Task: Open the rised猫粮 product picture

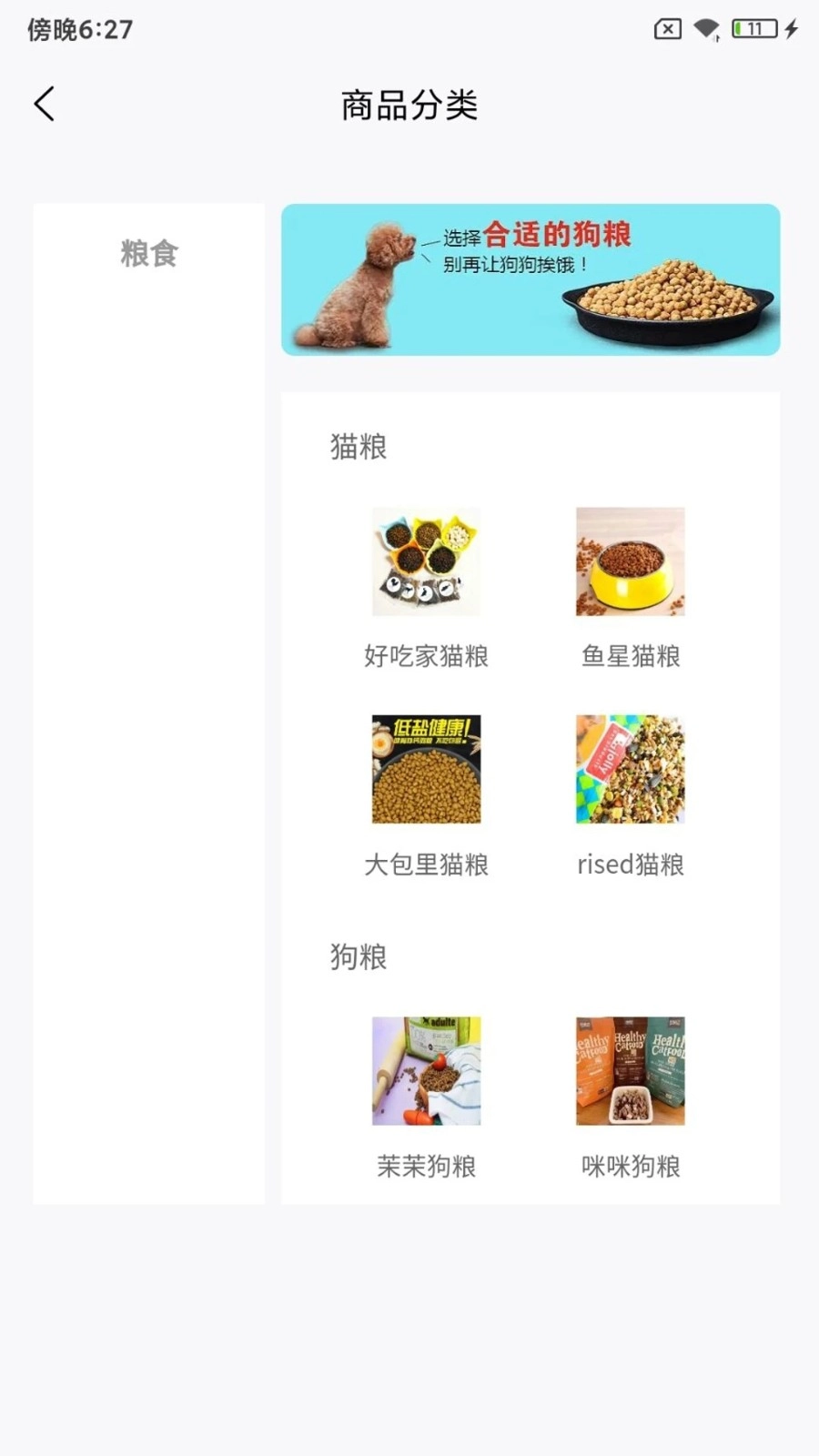Action: click(x=630, y=769)
